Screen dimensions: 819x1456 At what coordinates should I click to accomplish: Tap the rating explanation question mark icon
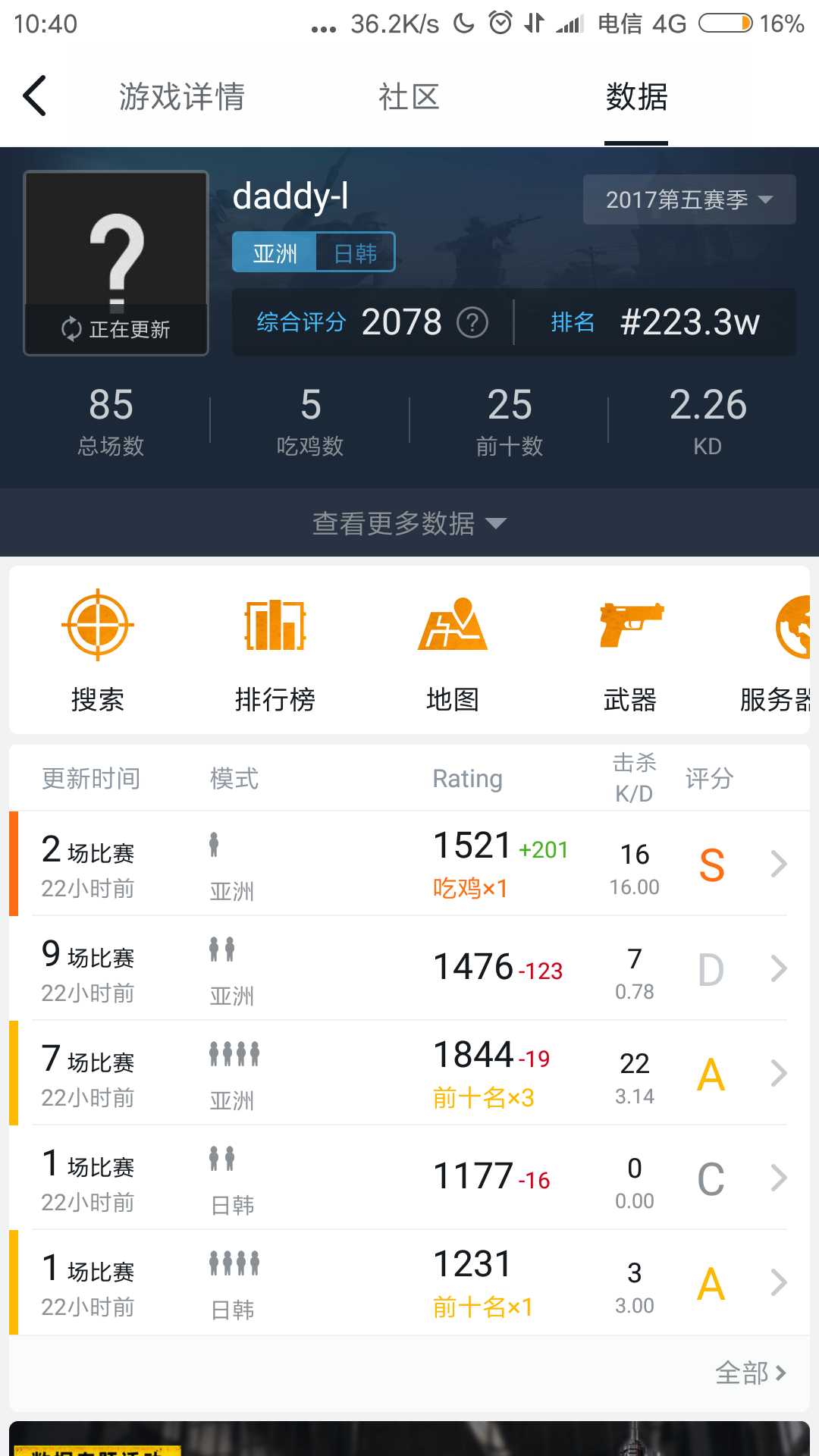[472, 322]
